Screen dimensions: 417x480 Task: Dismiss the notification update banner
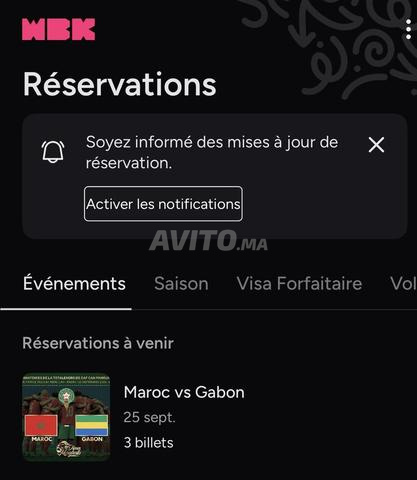click(x=376, y=145)
